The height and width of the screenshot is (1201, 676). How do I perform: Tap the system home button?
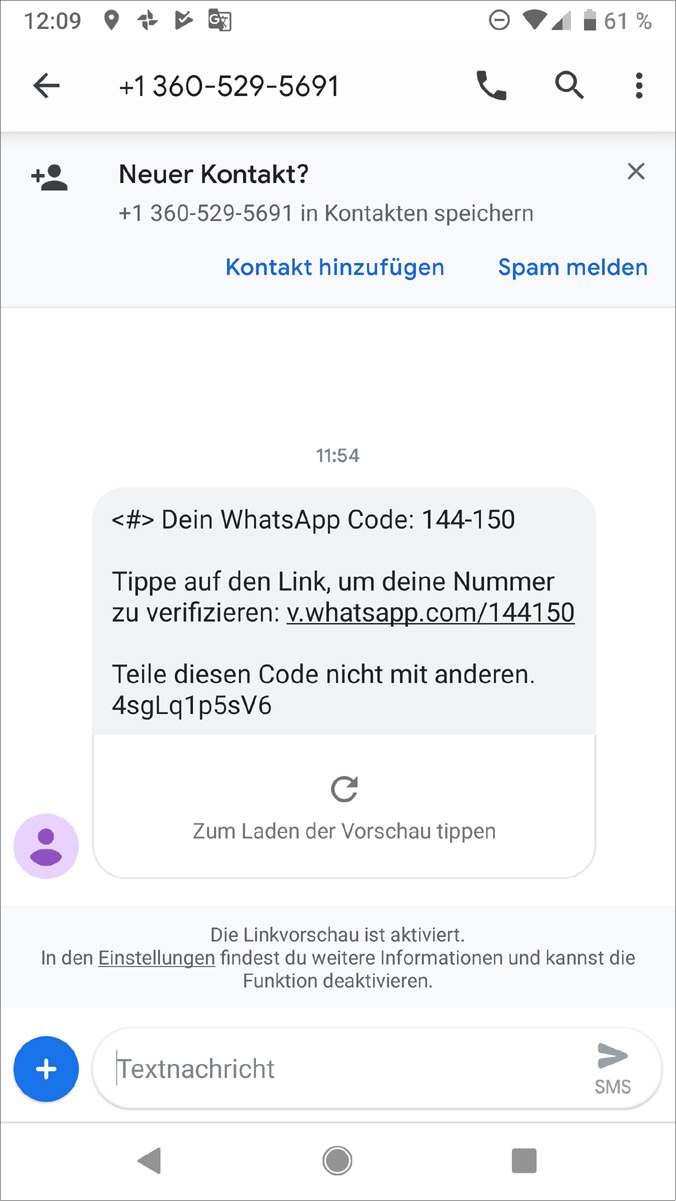tap(337, 1160)
